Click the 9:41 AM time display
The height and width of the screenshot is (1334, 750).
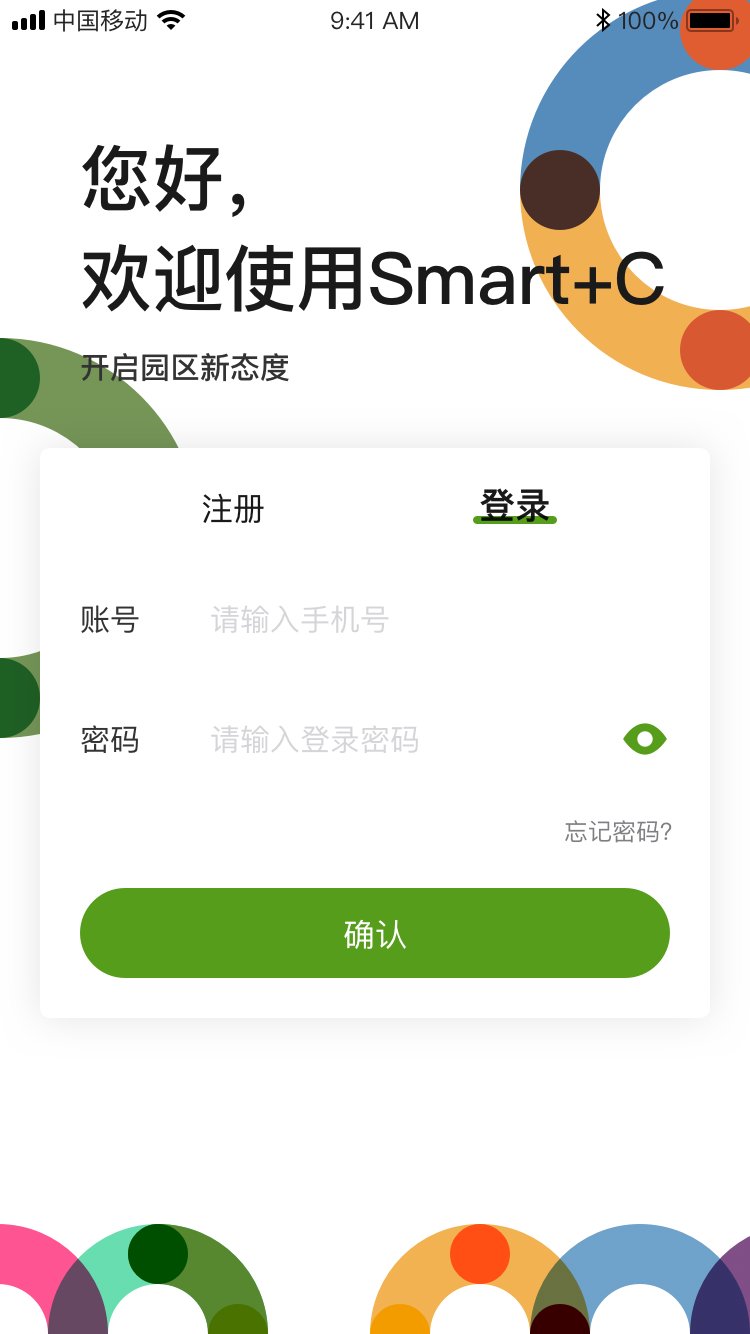[375, 20]
